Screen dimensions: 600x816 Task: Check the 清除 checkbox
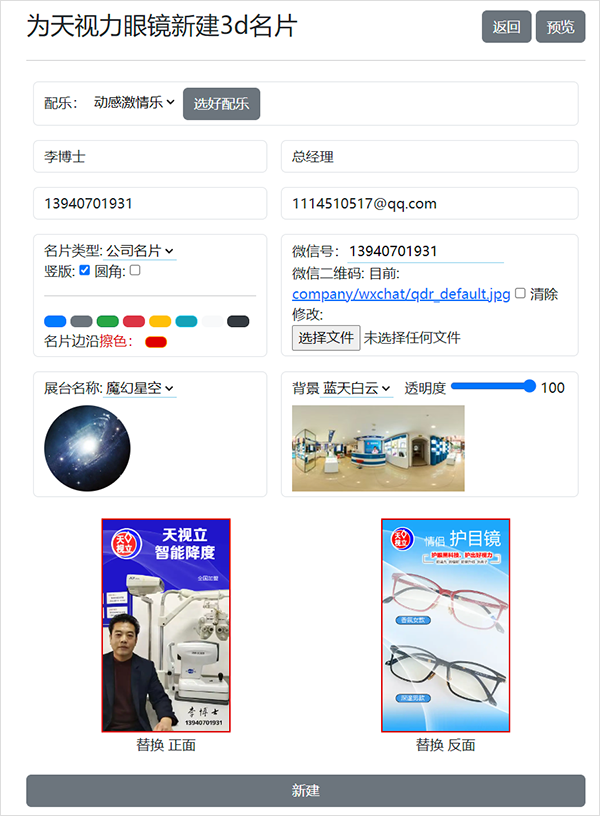tap(520, 293)
